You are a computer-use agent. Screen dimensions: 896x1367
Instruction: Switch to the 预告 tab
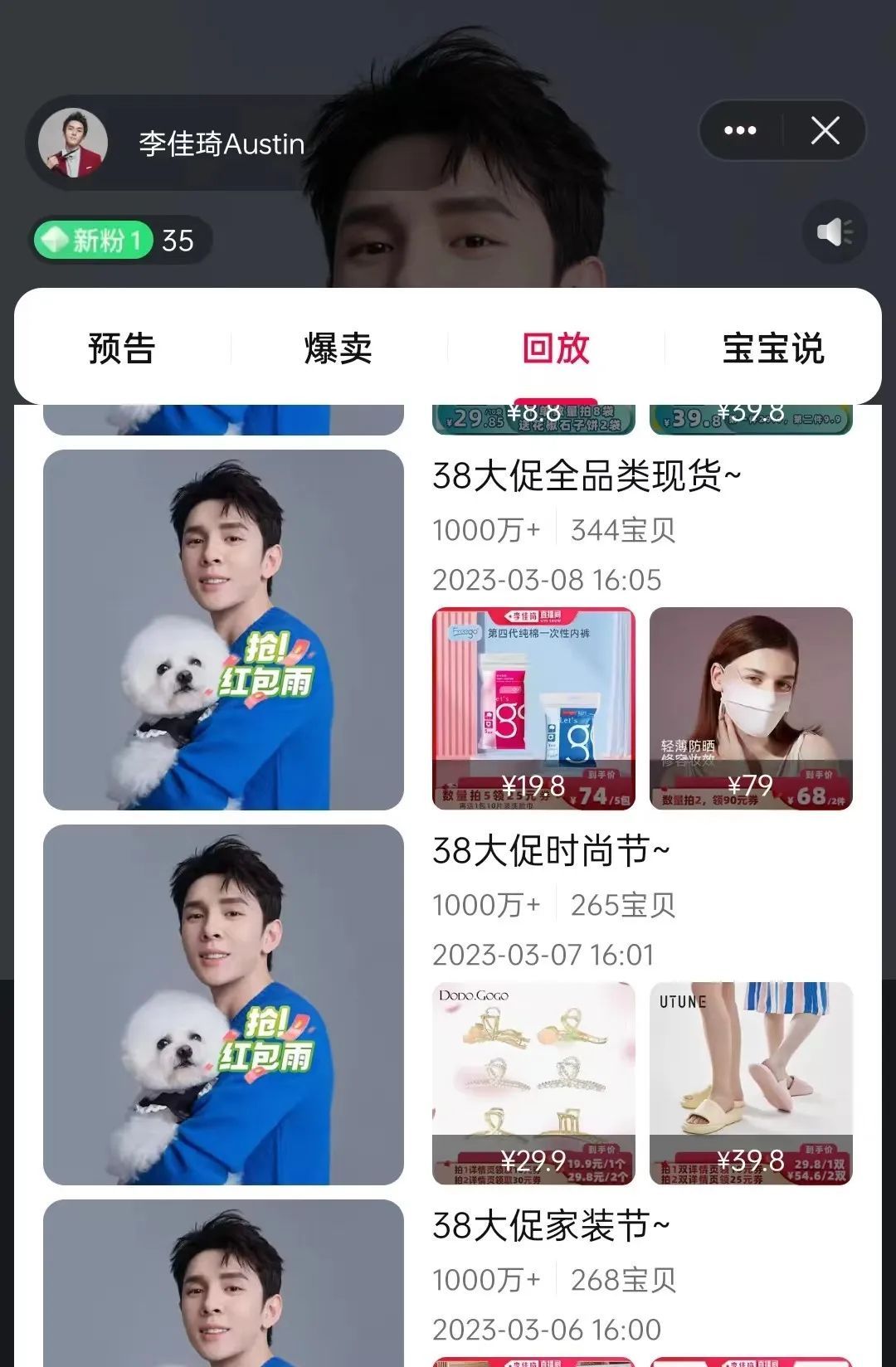tap(122, 348)
